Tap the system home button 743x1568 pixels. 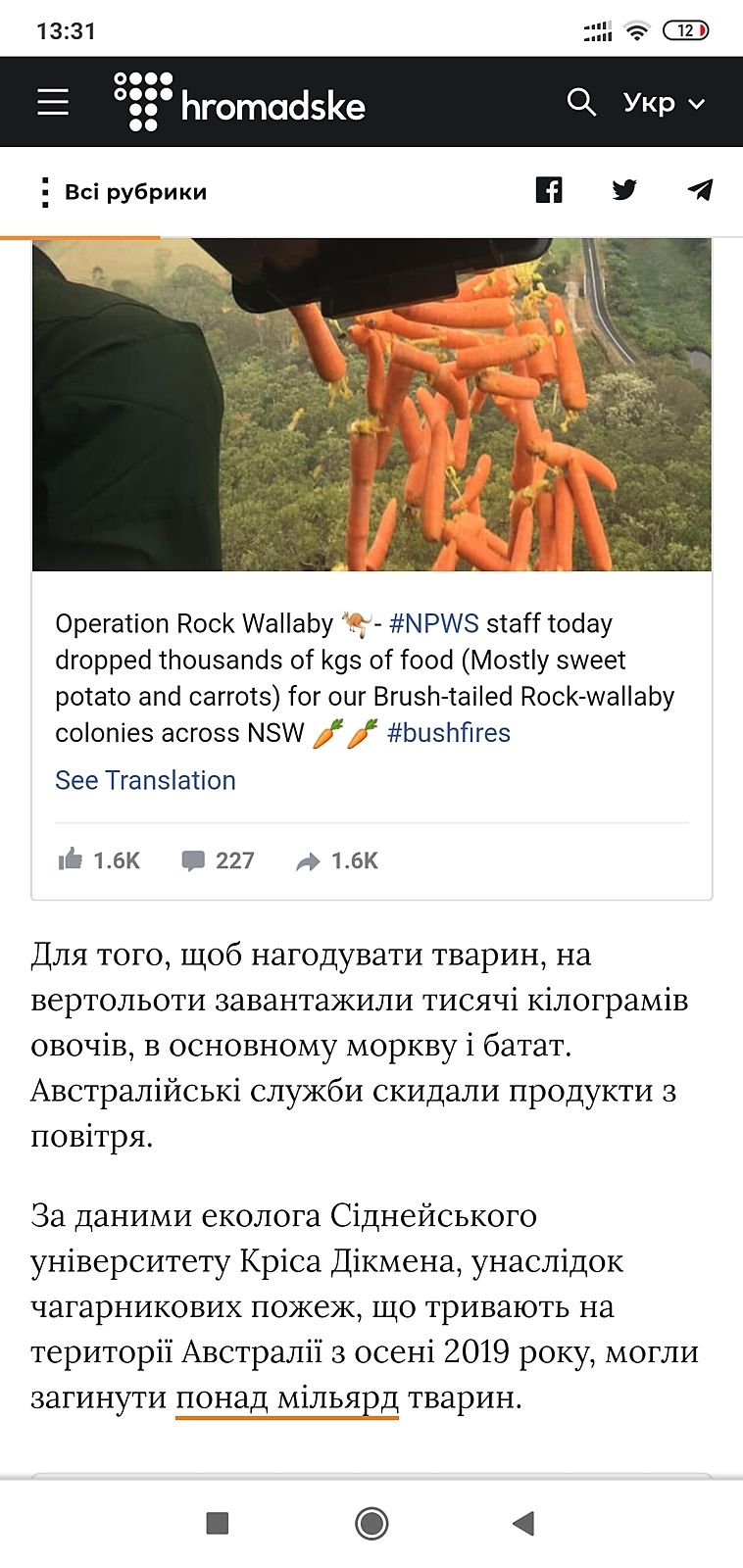pos(371,1523)
